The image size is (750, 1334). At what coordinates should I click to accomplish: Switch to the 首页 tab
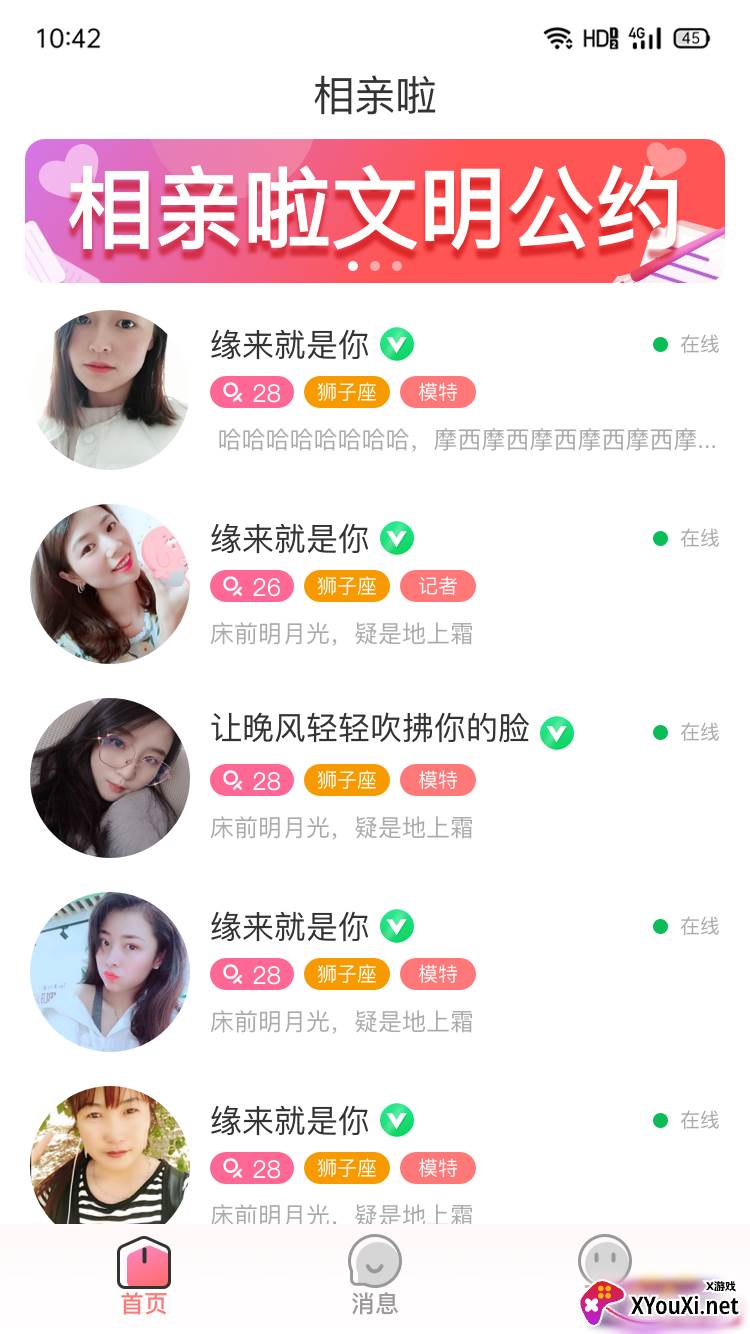(x=144, y=1276)
